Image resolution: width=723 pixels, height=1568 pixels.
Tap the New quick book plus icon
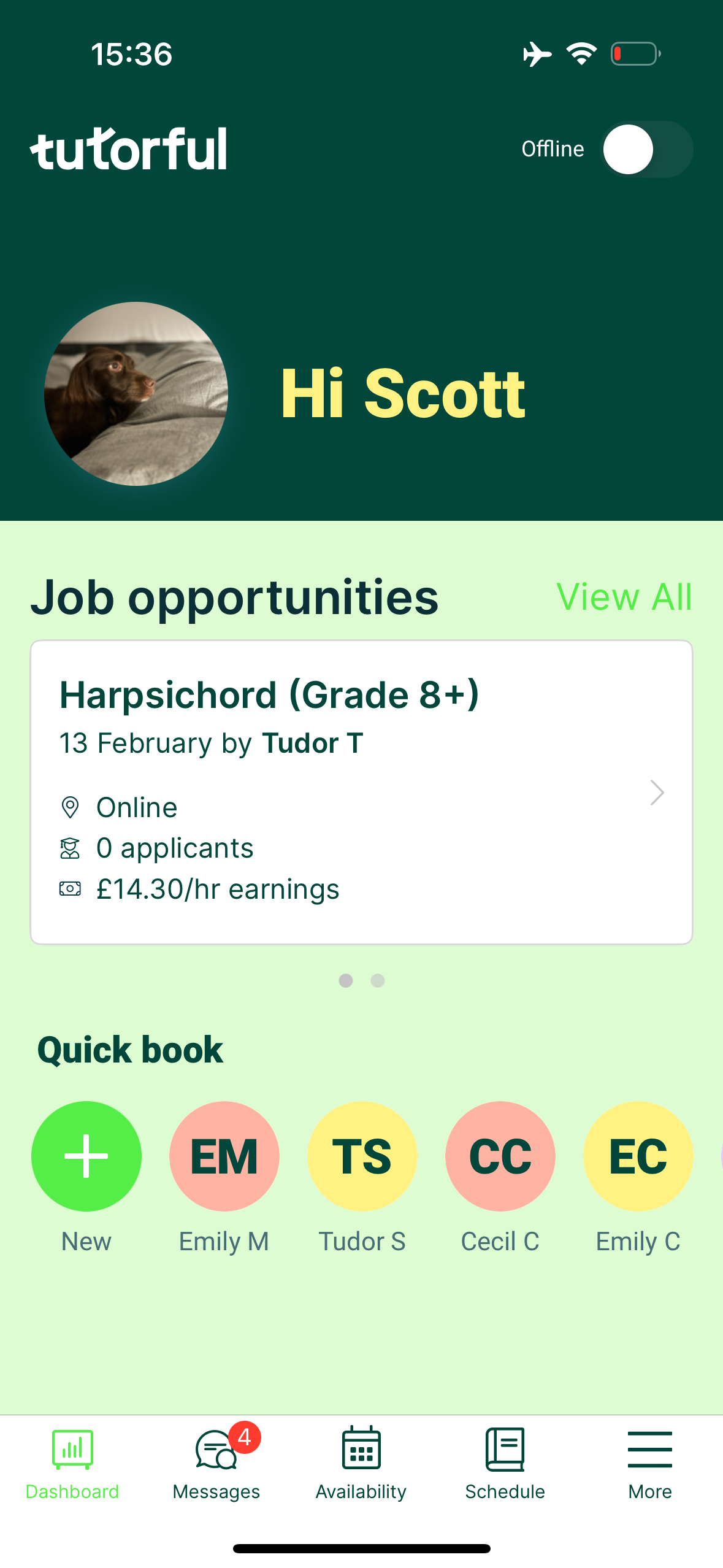tap(86, 1156)
